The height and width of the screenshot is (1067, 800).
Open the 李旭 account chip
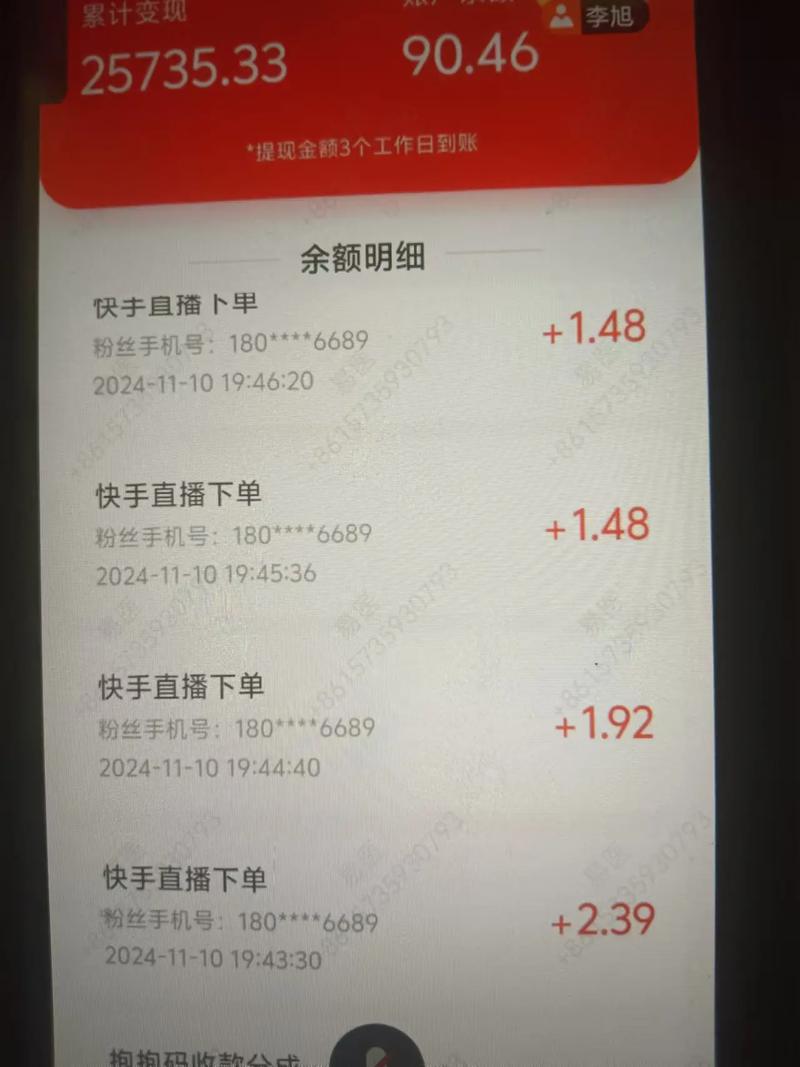point(594,16)
